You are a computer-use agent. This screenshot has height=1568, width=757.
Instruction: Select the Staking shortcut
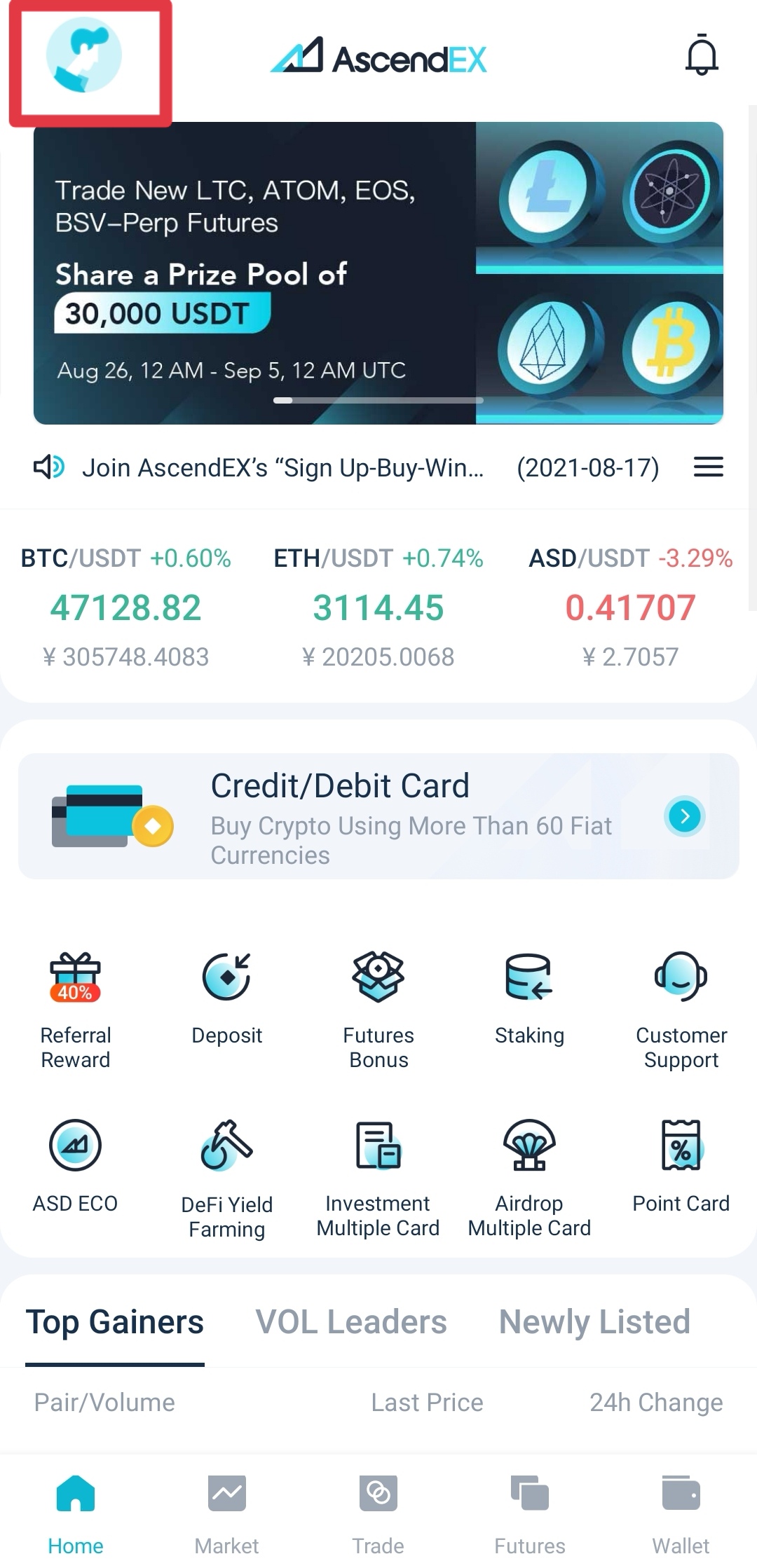pos(529,996)
